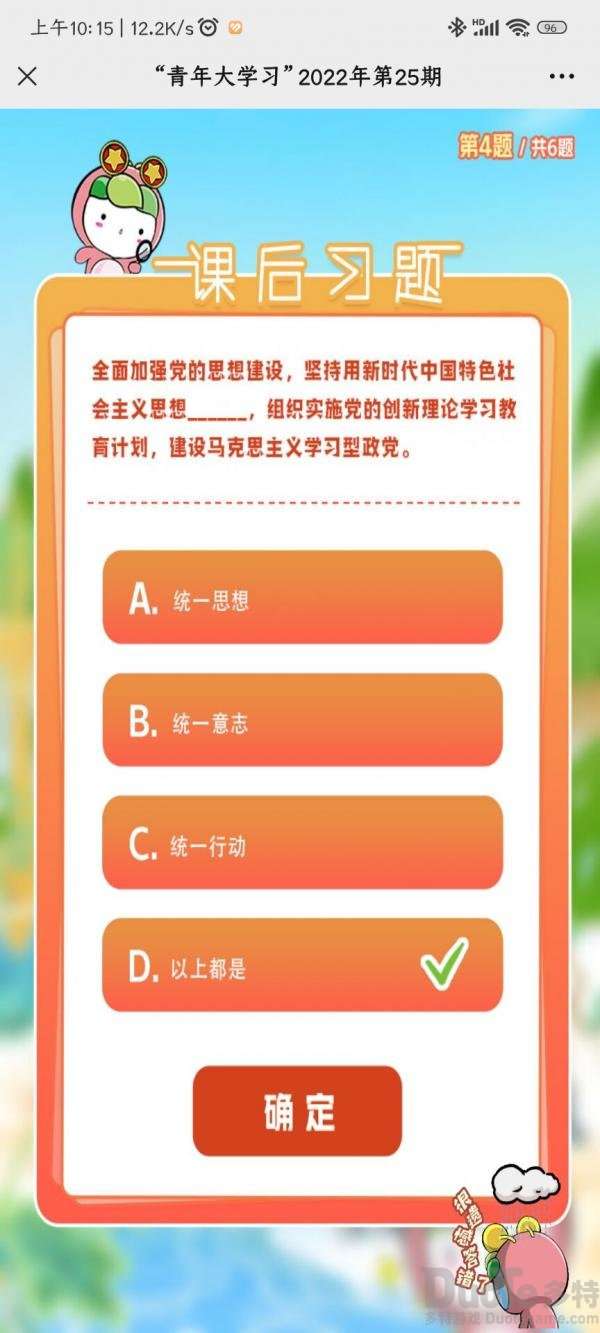
Task: Confirm answer with the 确定 button
Action: point(297,1111)
